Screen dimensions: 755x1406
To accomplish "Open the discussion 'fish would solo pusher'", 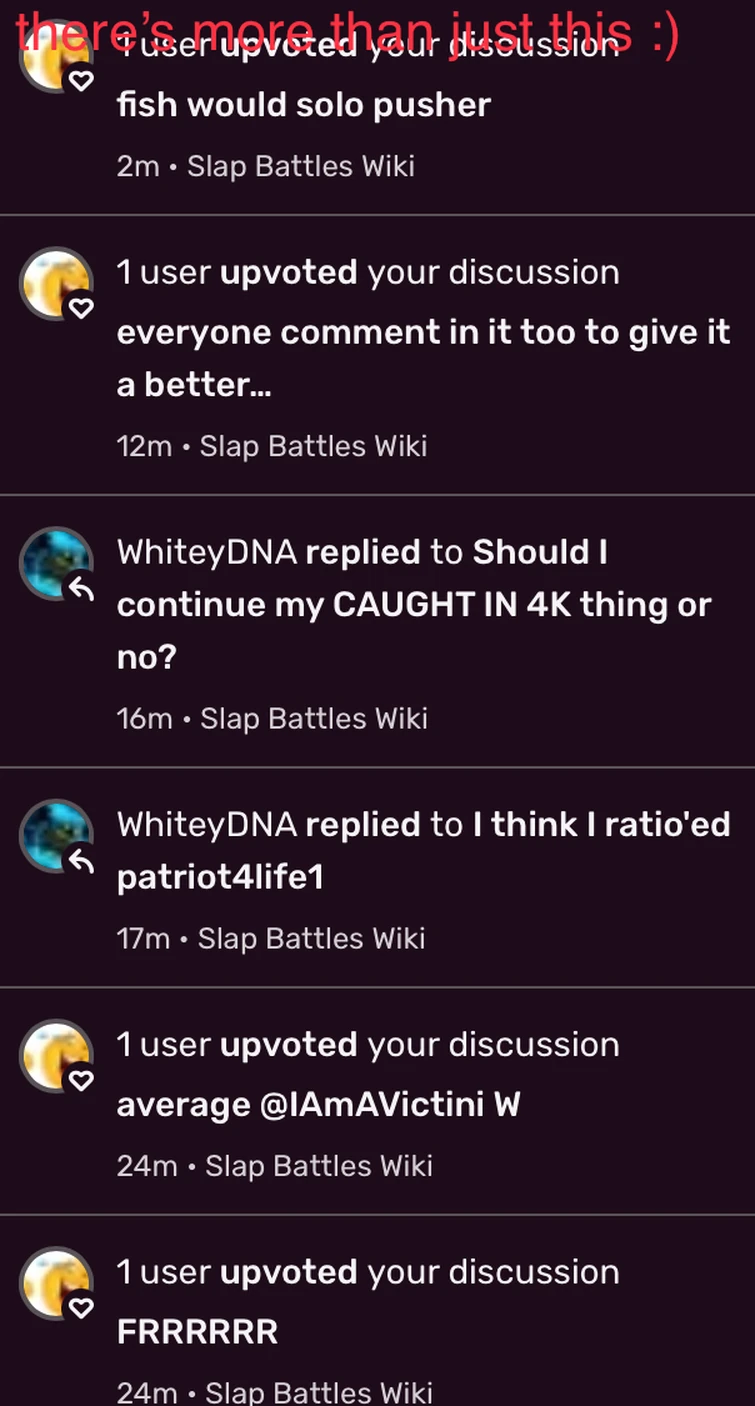I will tap(304, 104).
